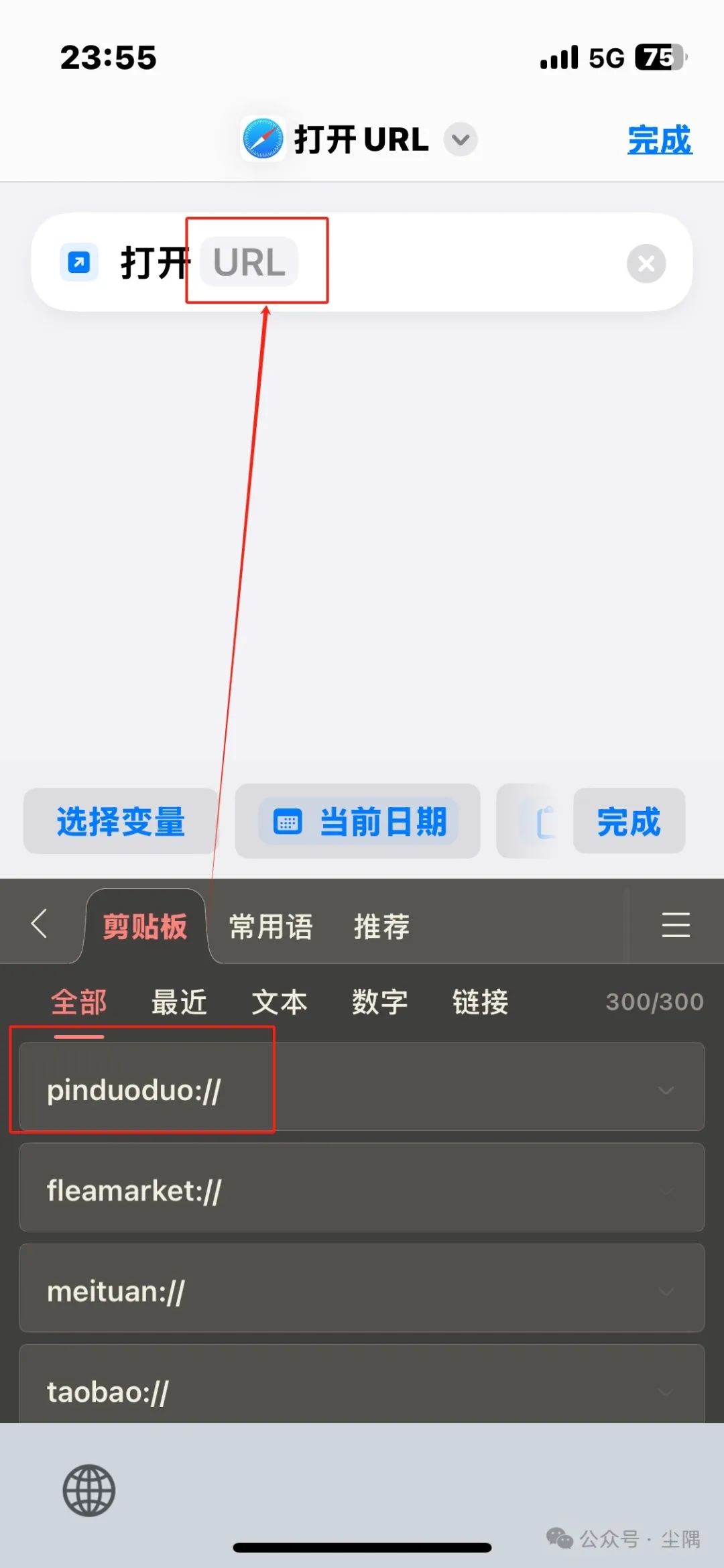The height and width of the screenshot is (1568, 724).
Task: Filter clipboard by 数字
Action: (380, 1002)
